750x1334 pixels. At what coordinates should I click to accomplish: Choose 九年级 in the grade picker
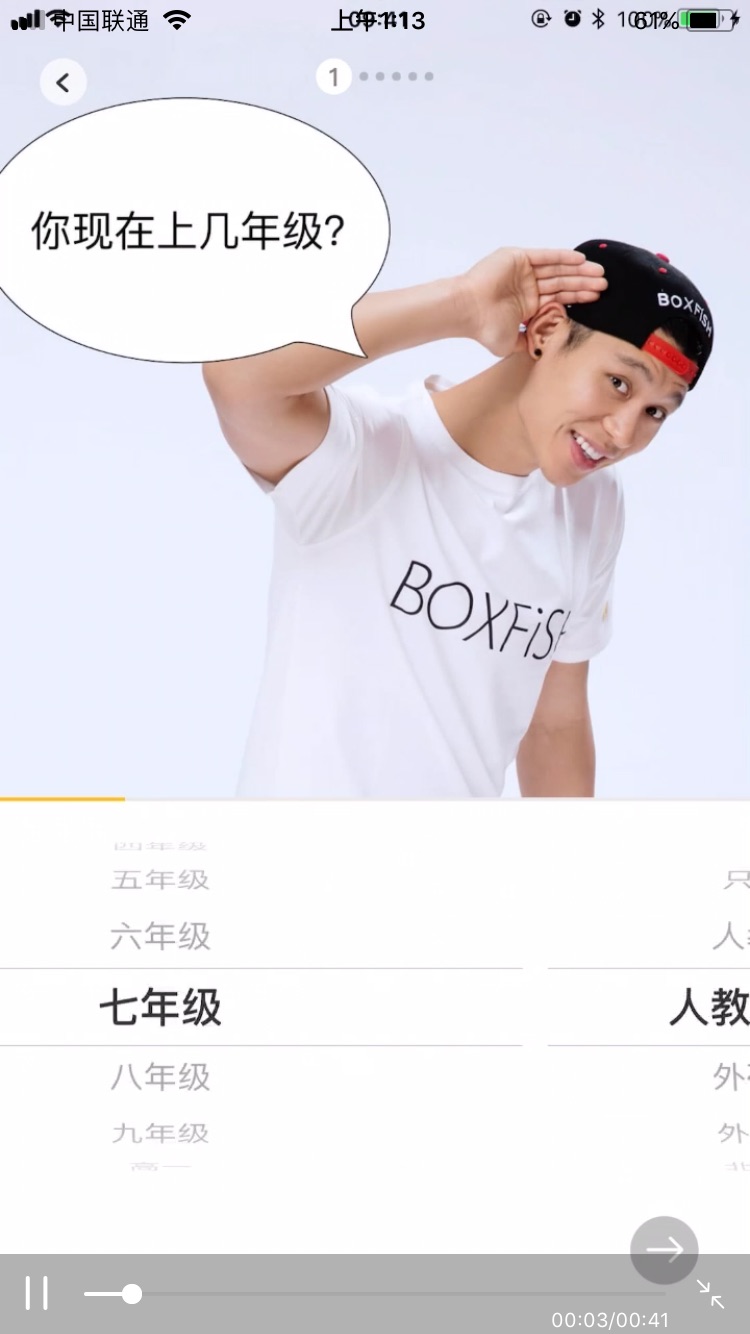coord(161,1132)
